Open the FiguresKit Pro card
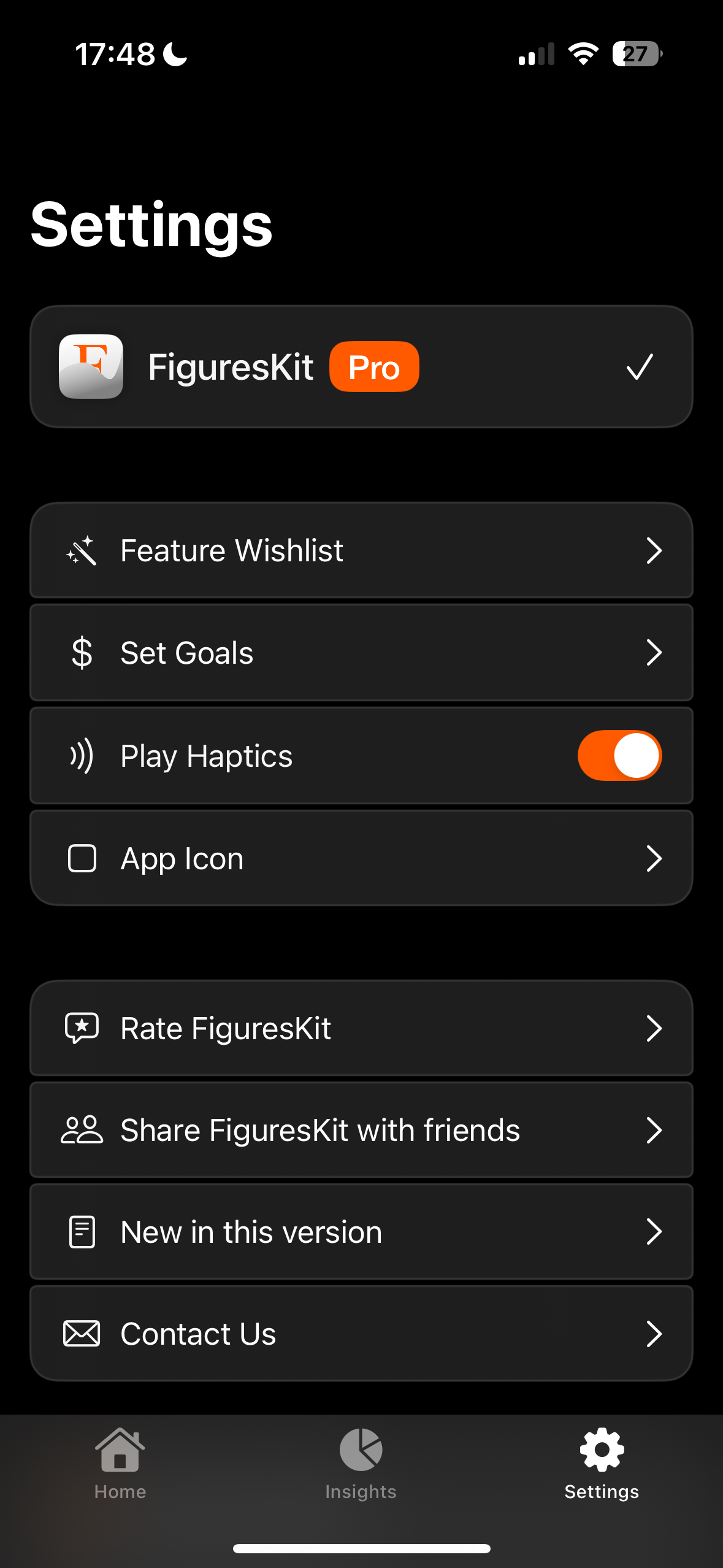 [361, 367]
